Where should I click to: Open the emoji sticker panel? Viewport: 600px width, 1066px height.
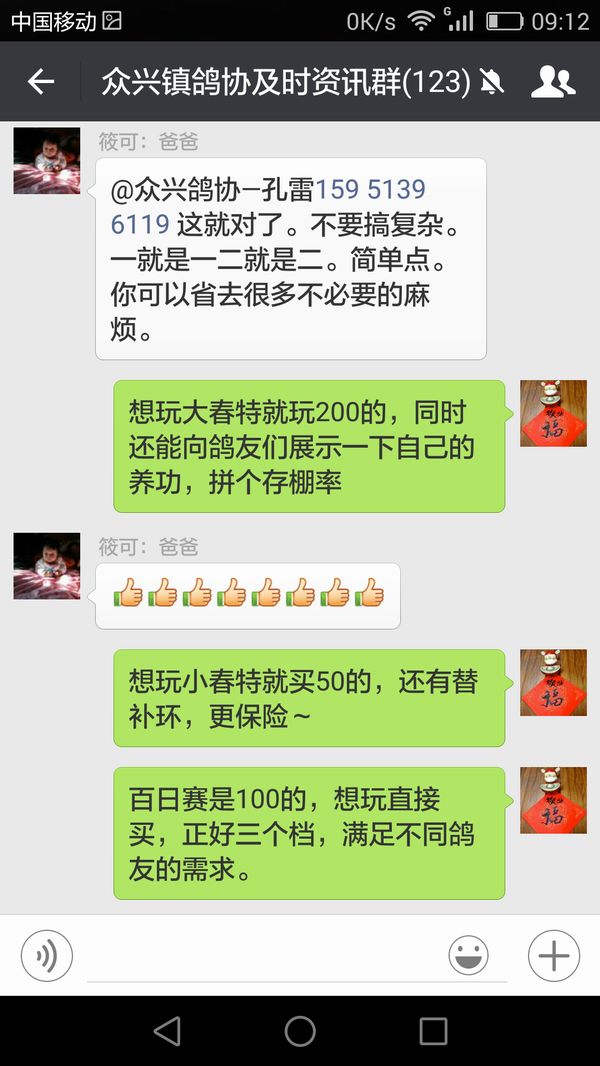[x=468, y=957]
